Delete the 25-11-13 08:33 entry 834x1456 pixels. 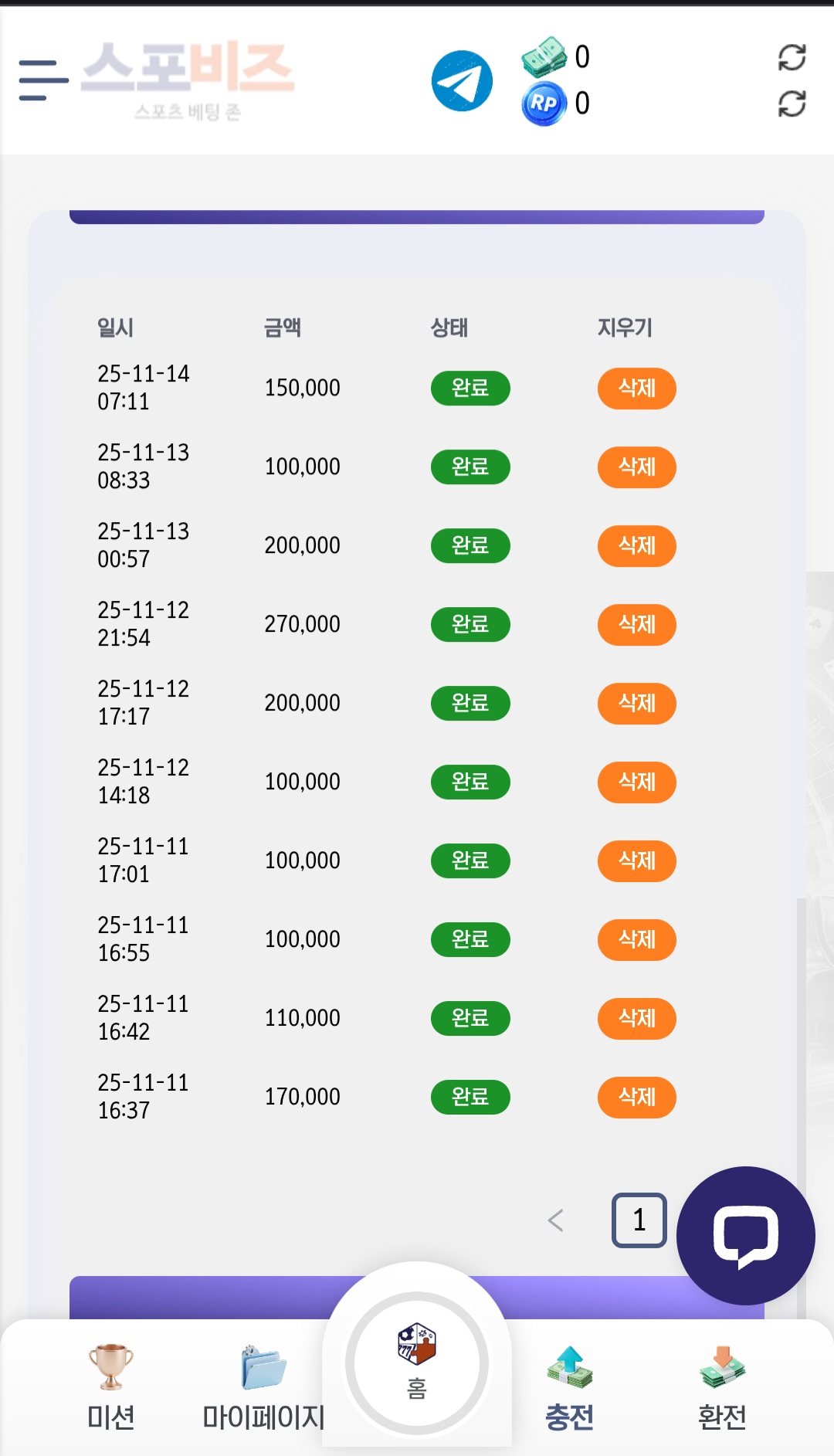[636, 467]
